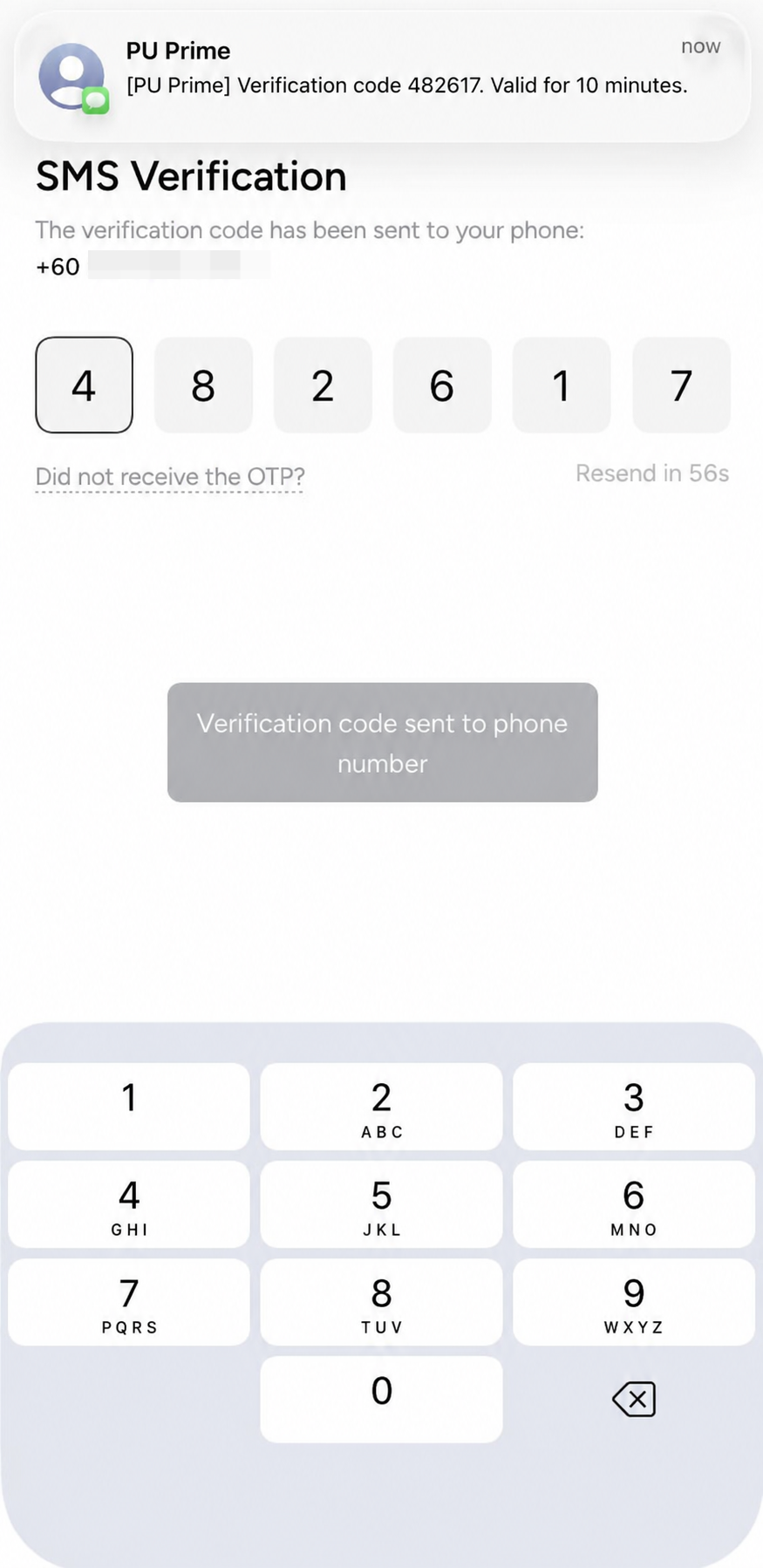Tap the keypad key 1
The height and width of the screenshot is (1568, 763).
129,1106
